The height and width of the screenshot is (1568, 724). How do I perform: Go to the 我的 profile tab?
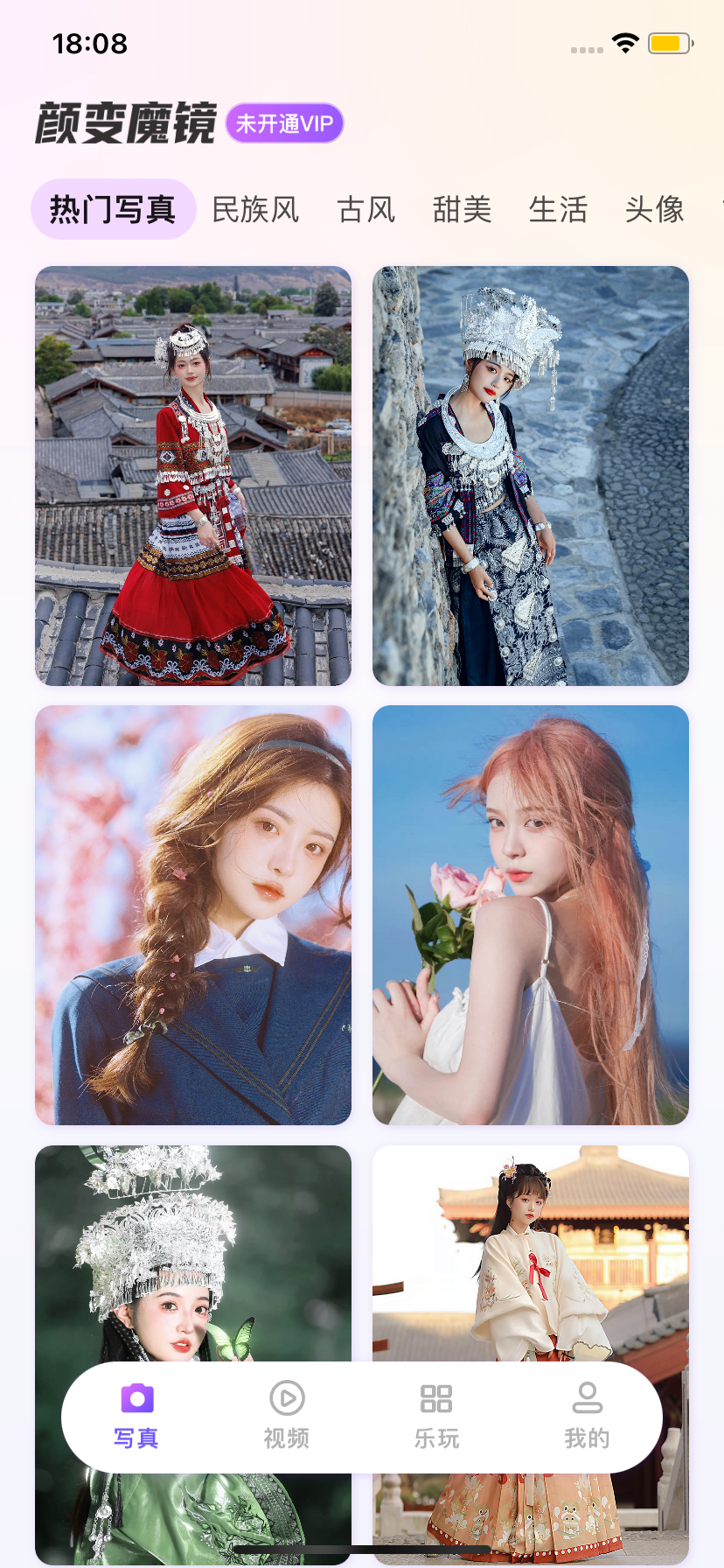coord(587,1416)
